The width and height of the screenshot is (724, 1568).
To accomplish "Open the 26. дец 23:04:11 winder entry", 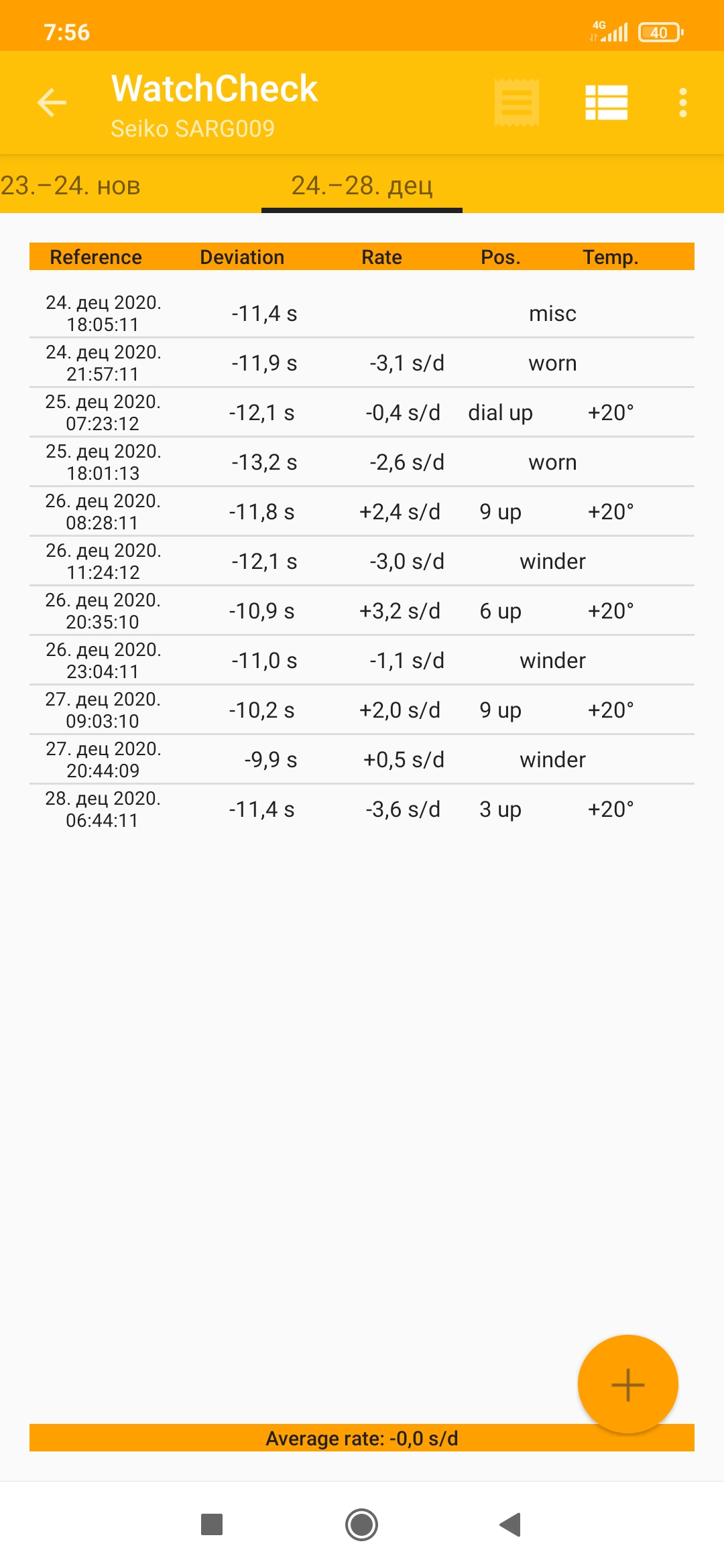I will pyautogui.click(x=362, y=660).
